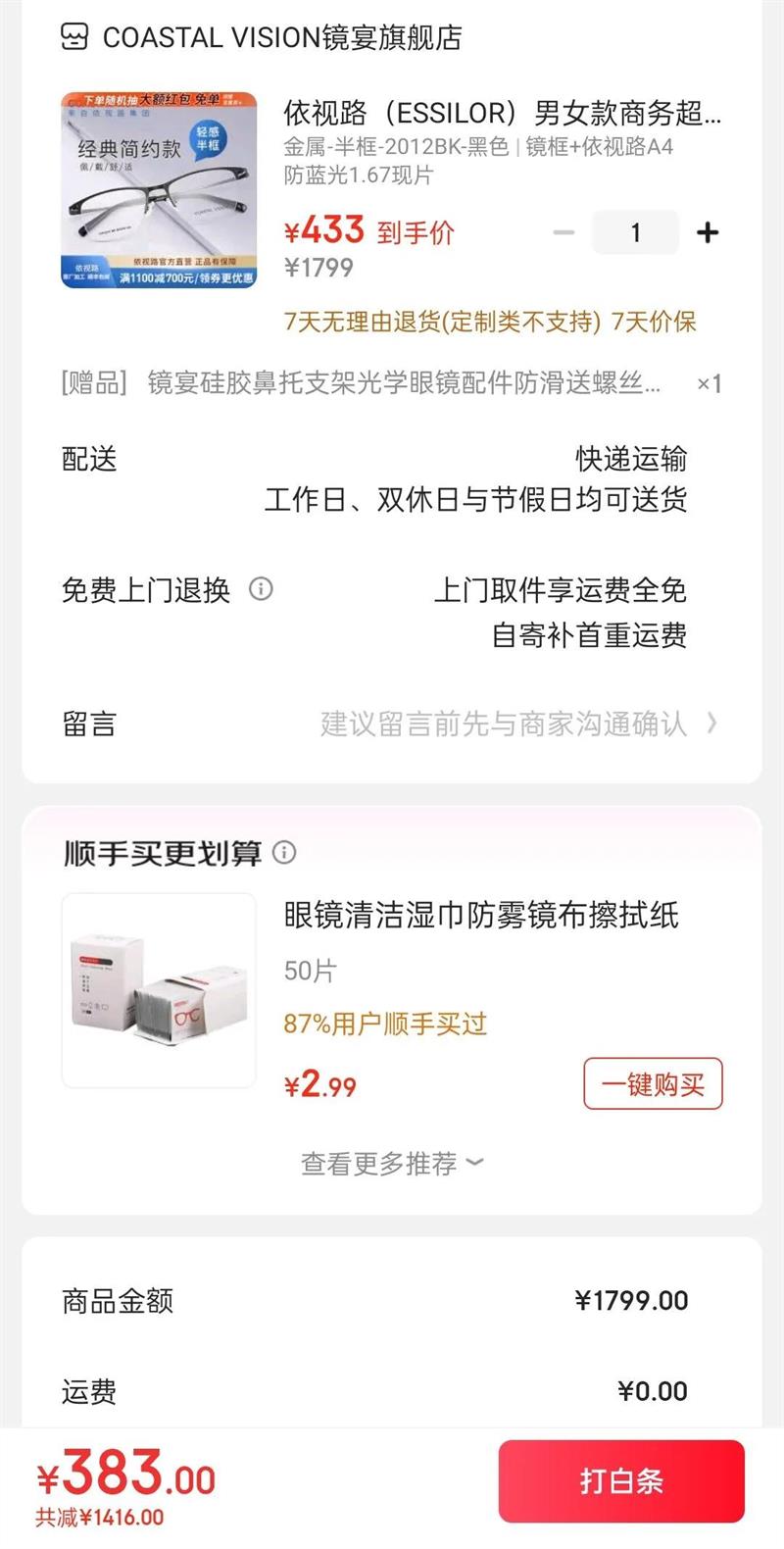Screen dimensions: 784x1549
Task: Tap the 打白条 payment button
Action: tap(621, 1480)
